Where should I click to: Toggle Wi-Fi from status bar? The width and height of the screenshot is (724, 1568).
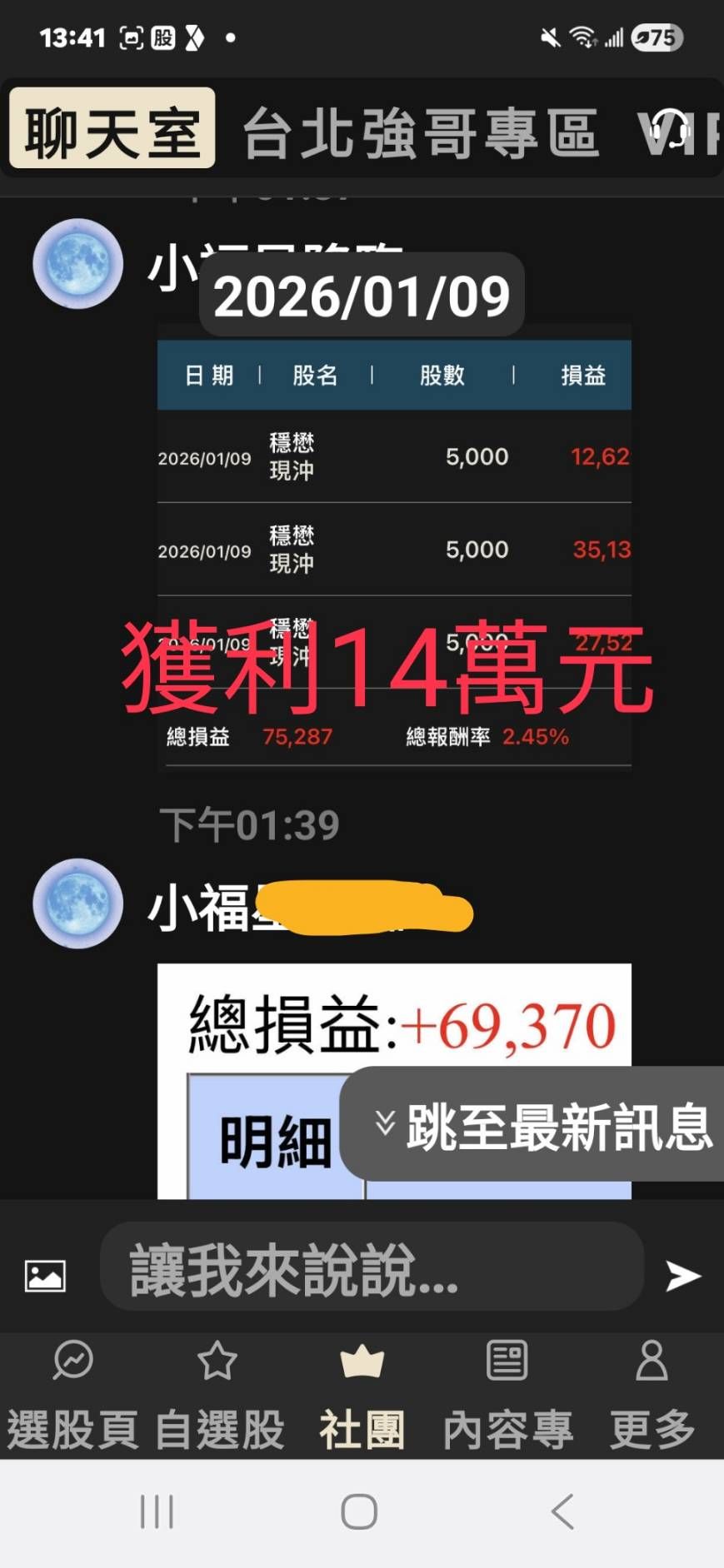tap(582, 37)
